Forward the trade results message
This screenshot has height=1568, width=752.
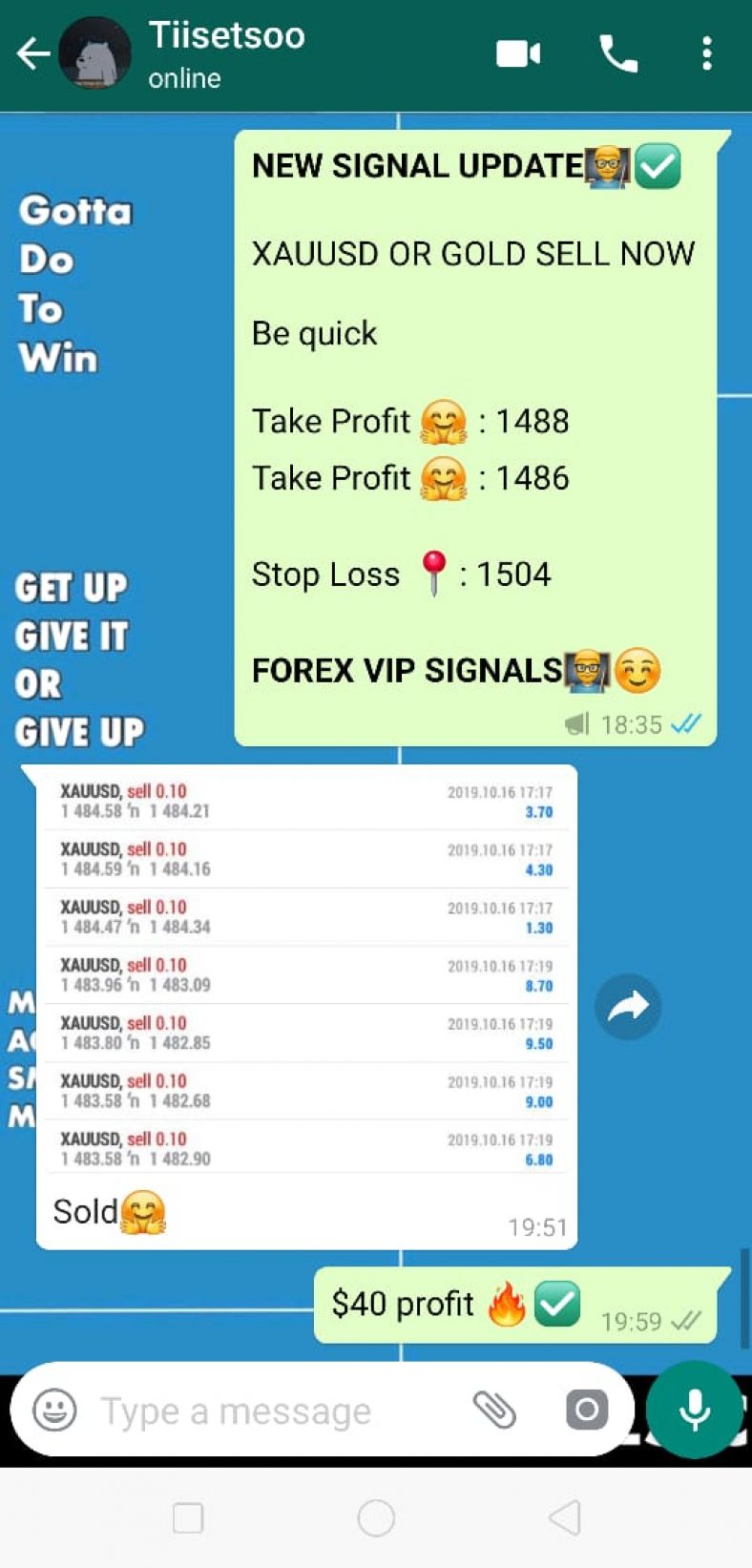(627, 1006)
